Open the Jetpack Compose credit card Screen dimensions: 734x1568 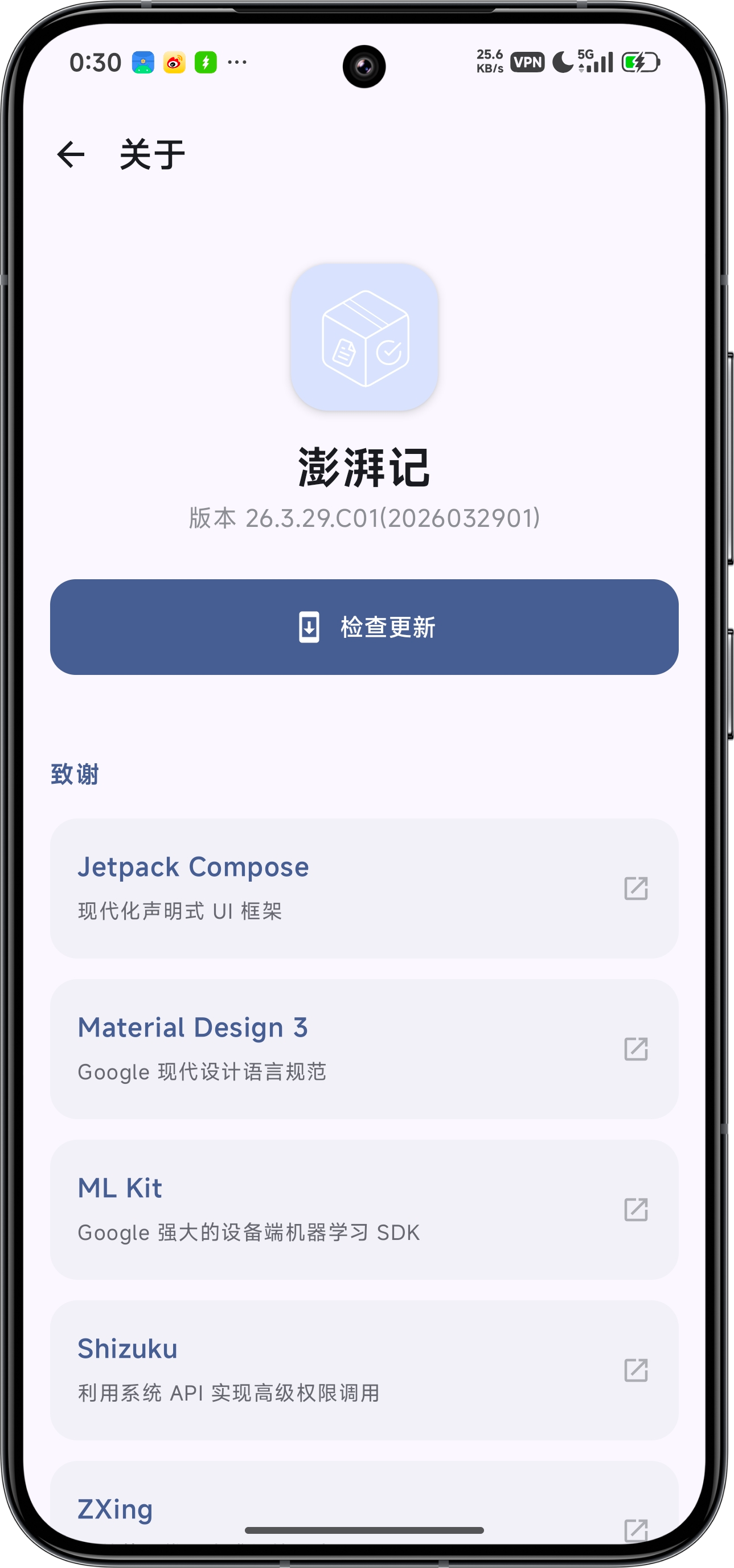364,888
